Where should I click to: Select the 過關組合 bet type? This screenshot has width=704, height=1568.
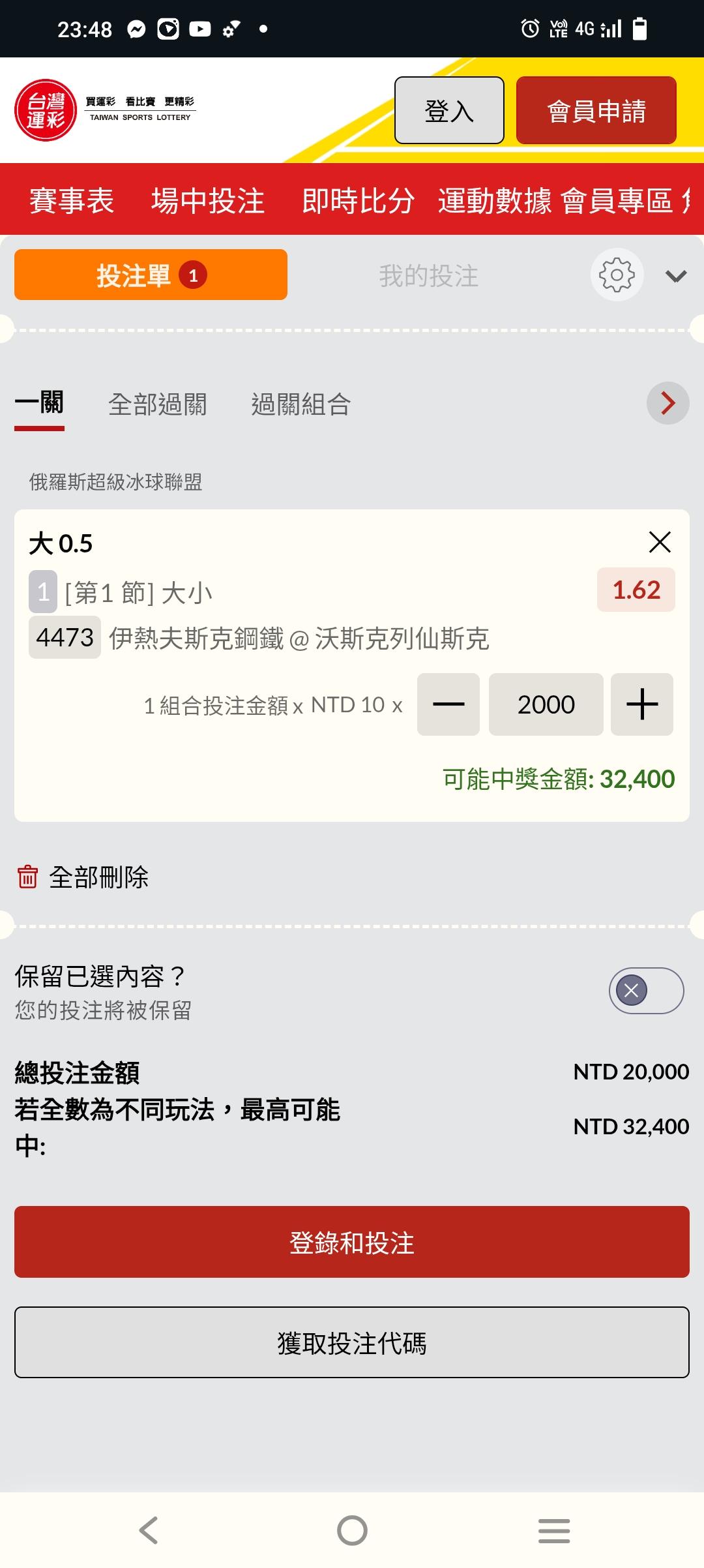pyautogui.click(x=301, y=404)
